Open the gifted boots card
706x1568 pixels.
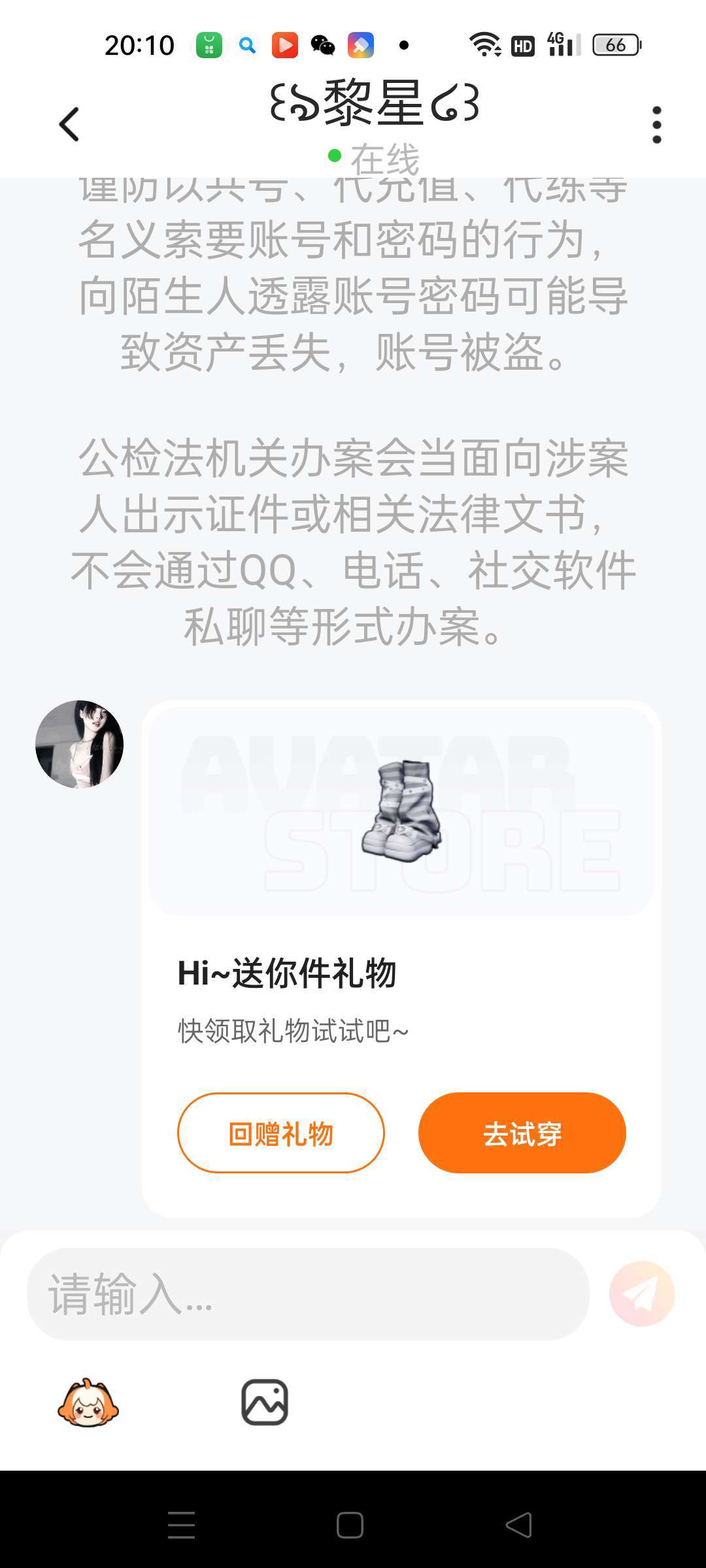(x=401, y=810)
